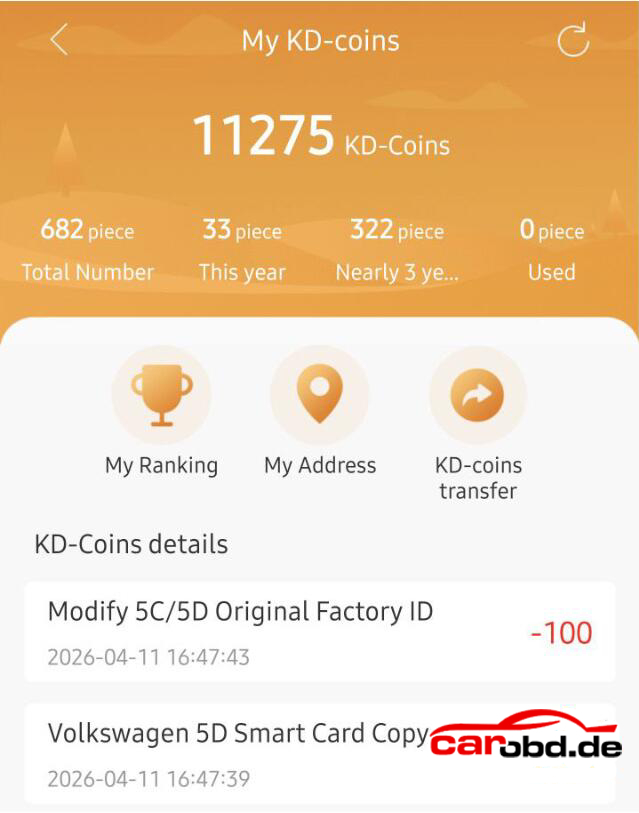Go back from My KD-coins
Viewport: 639px width, 813px height.
click(59, 40)
